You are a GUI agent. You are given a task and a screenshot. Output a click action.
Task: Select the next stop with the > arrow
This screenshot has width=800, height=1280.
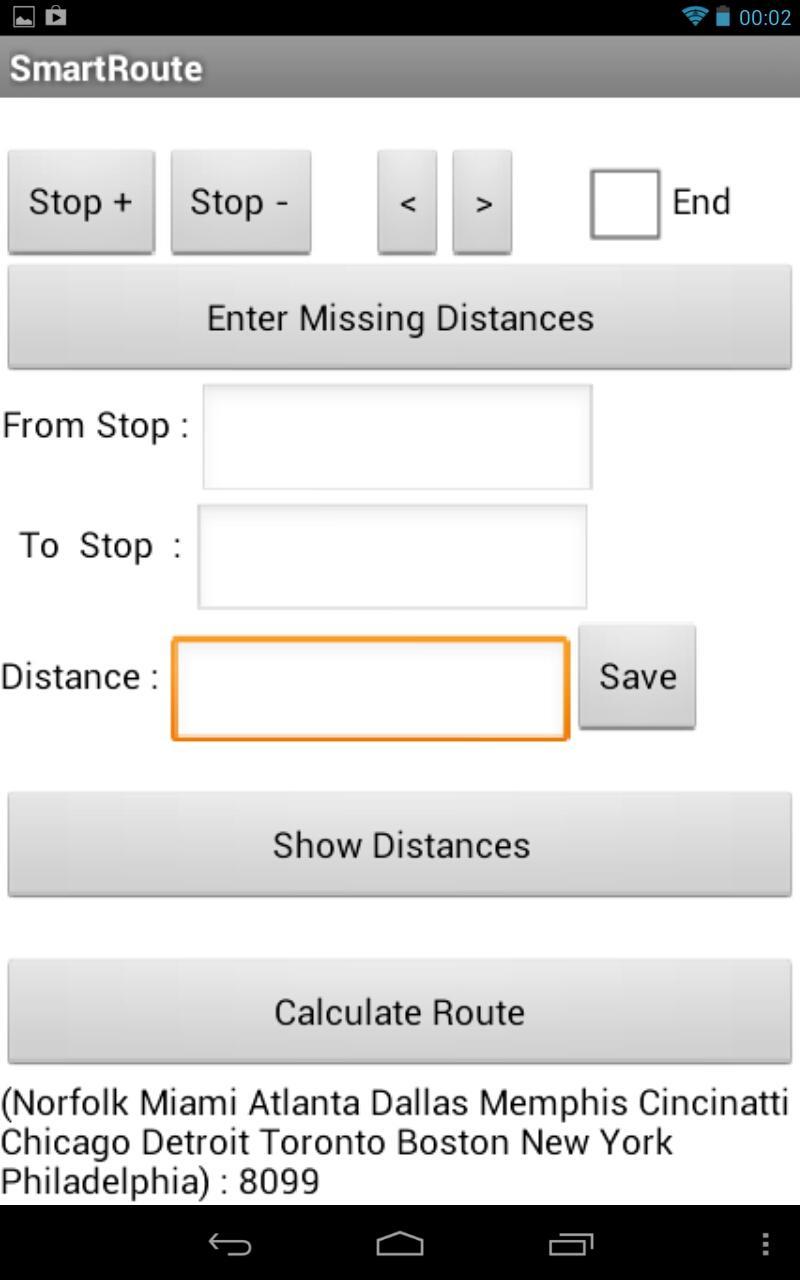coord(482,201)
